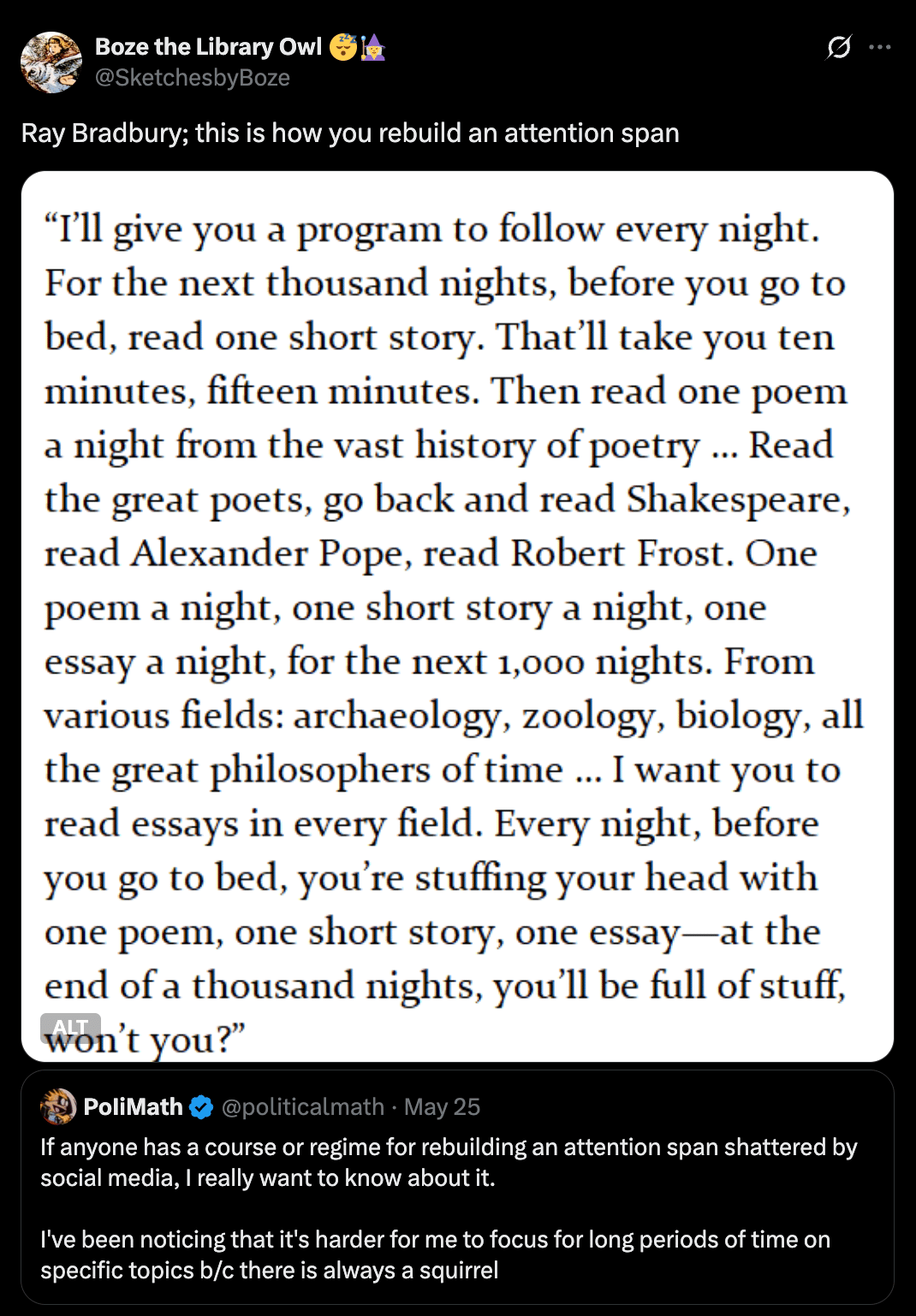The image size is (916, 1316).
Task: Open Boze the Library Owl's profile picture
Action: [51, 62]
